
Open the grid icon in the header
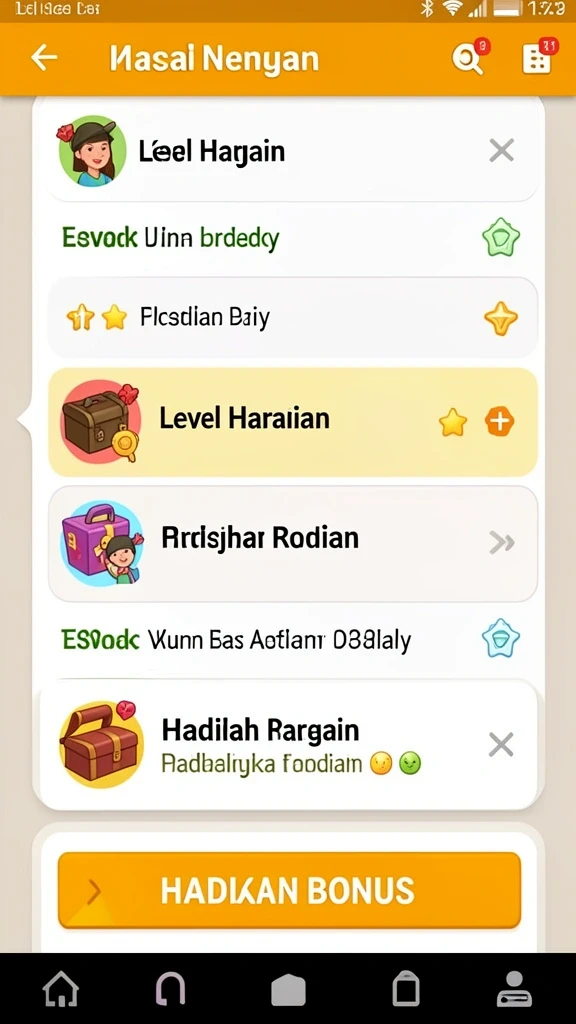[537, 59]
